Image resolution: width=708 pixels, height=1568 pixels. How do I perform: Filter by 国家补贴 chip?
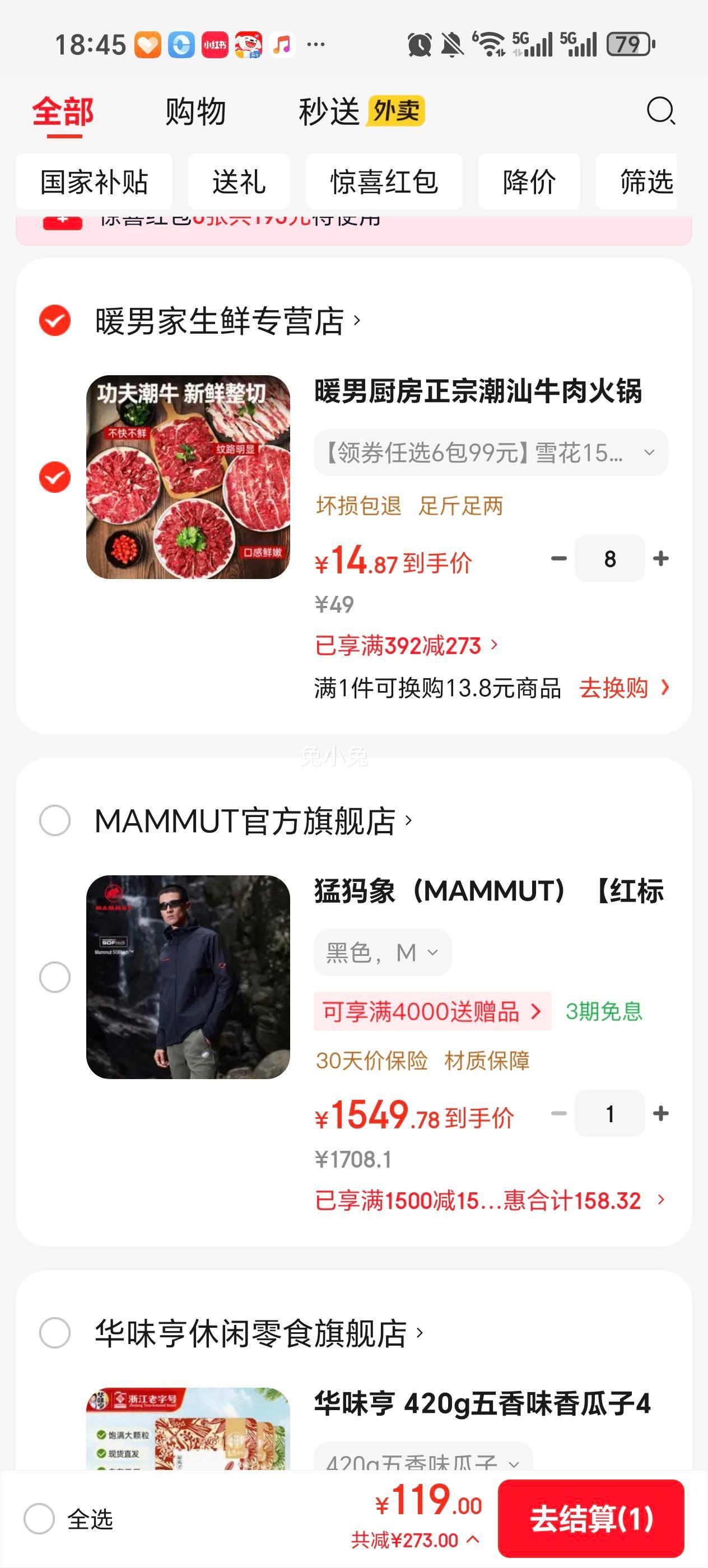94,182
